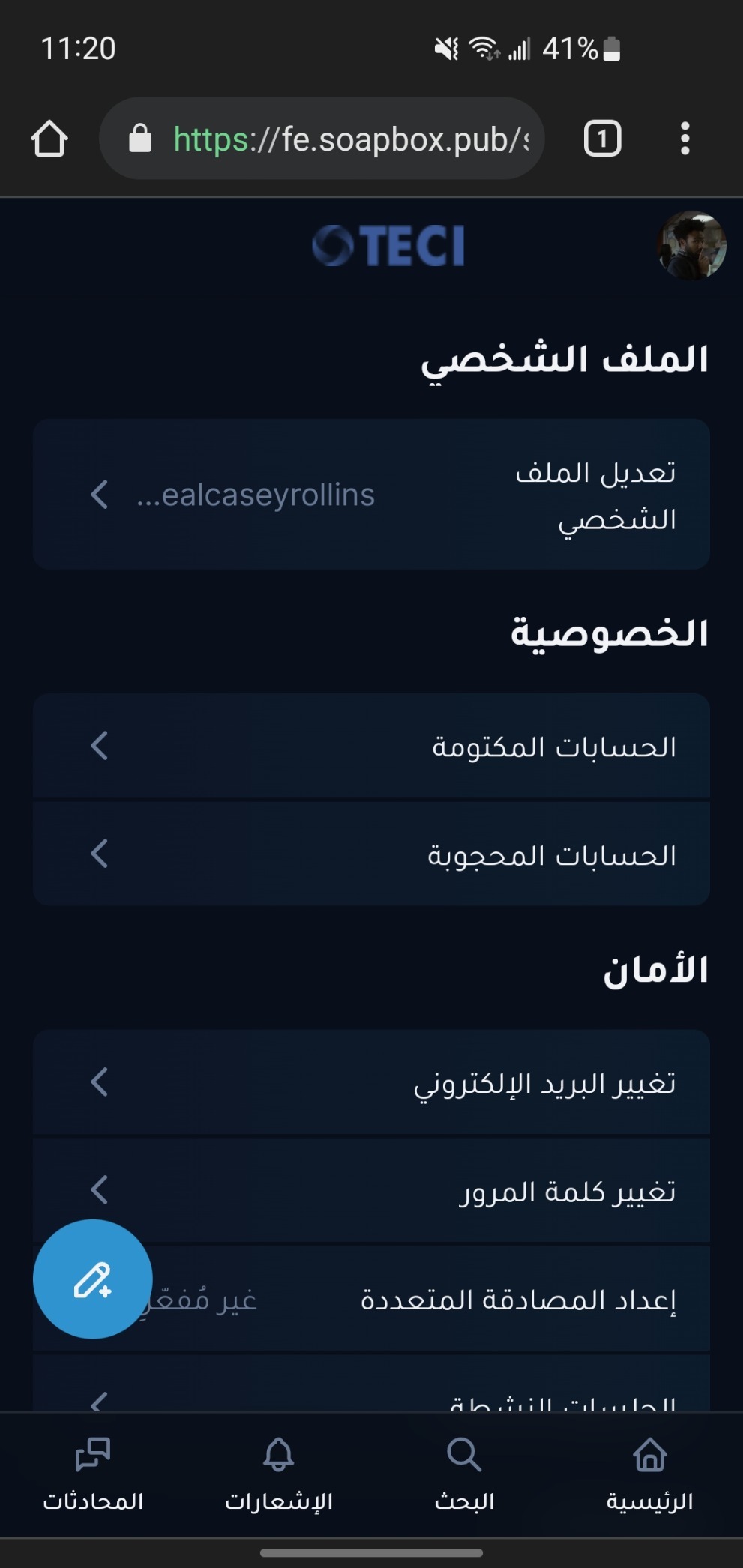Open the browser three-dot overflow menu
The height and width of the screenshot is (1568, 743).
(x=685, y=139)
